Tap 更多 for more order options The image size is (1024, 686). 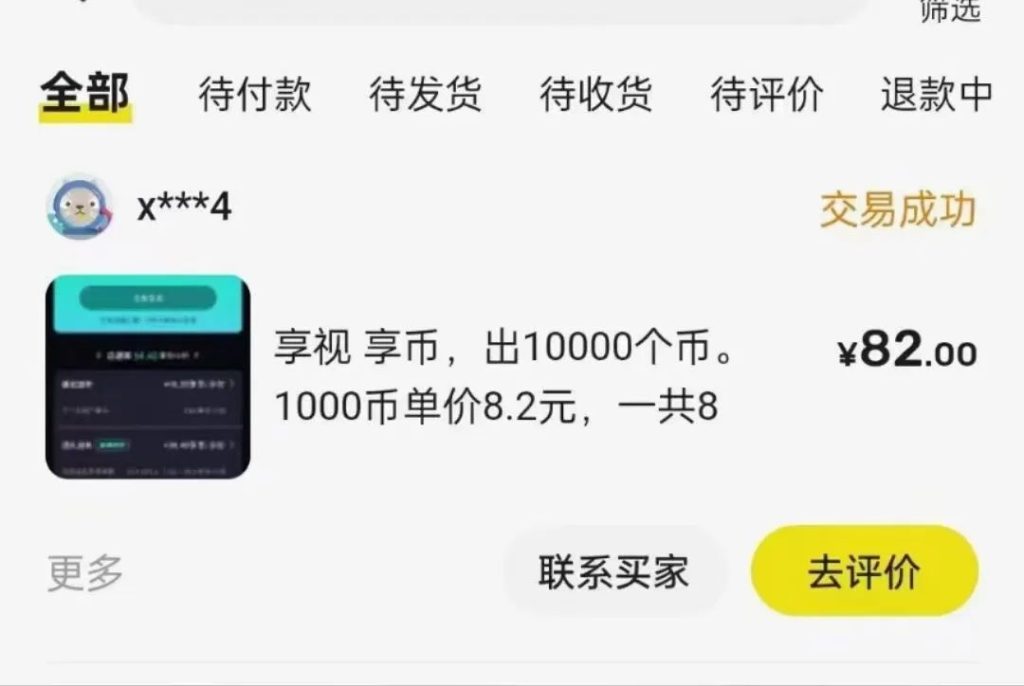(85, 573)
